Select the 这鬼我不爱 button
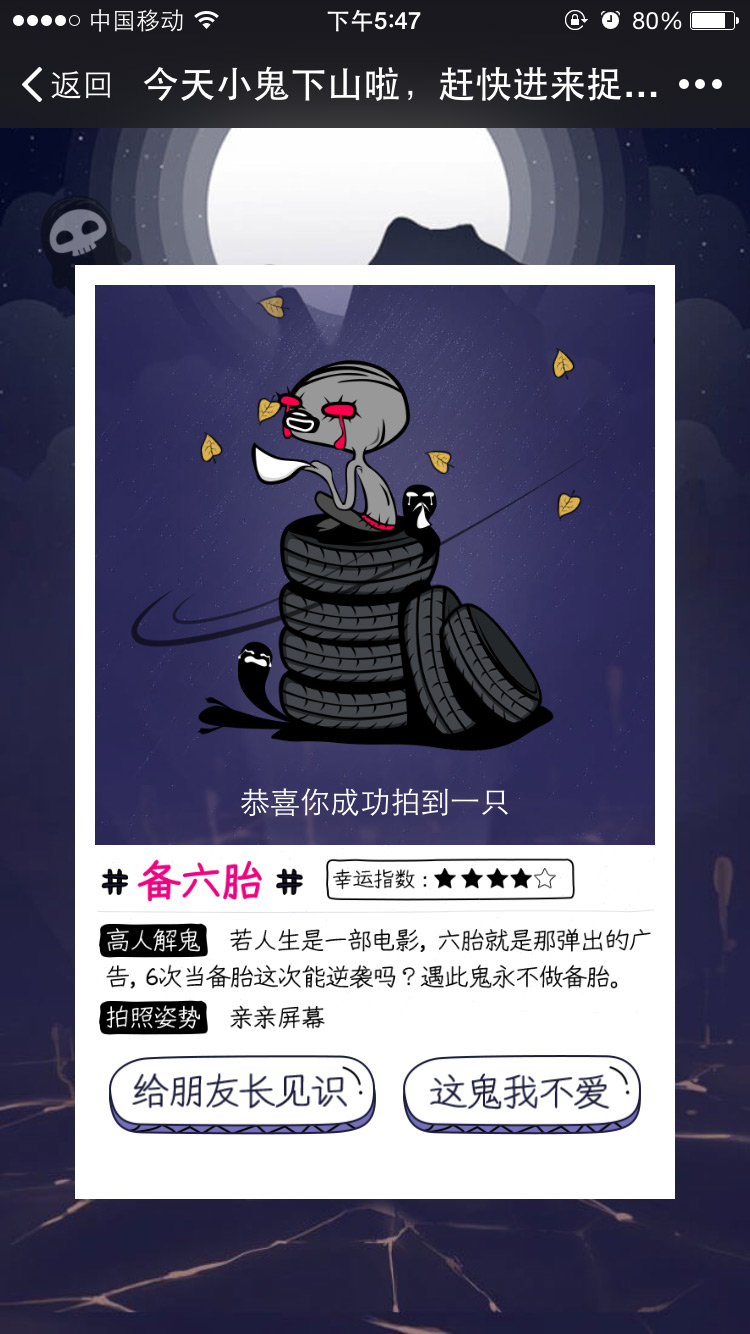 pos(521,1092)
